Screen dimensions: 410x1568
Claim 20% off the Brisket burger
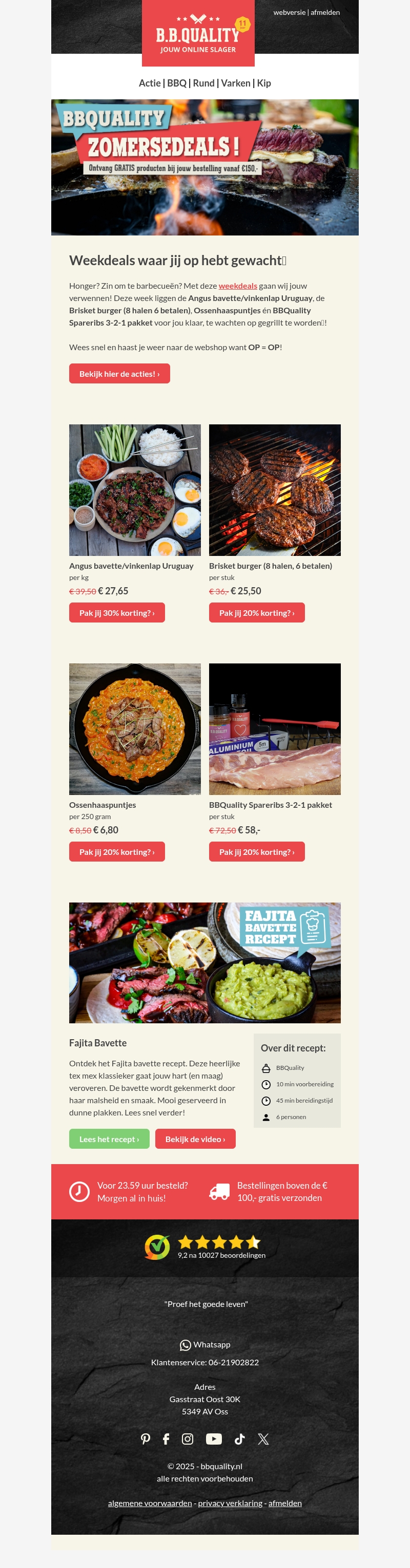click(256, 613)
